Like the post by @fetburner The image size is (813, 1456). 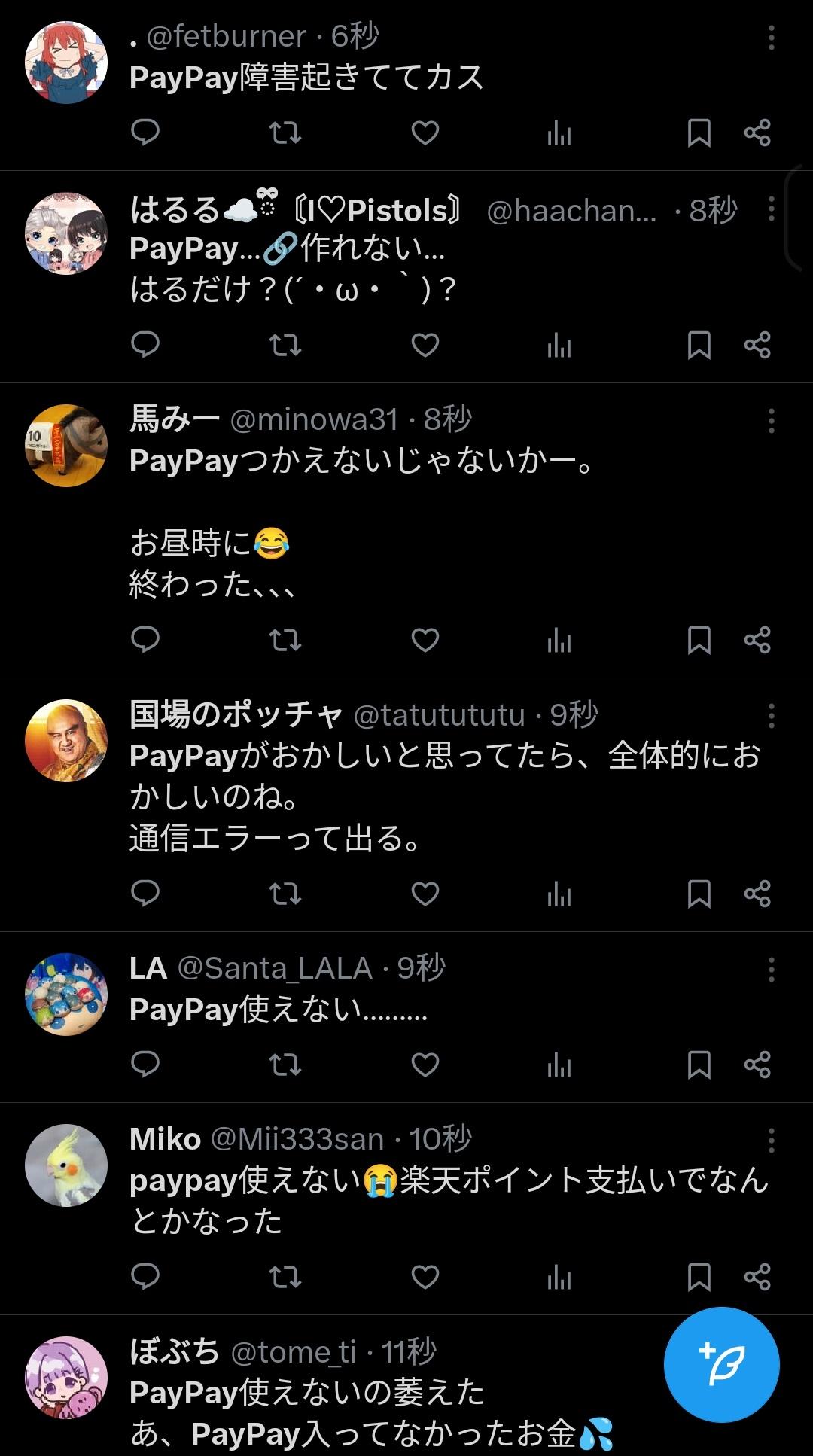pos(425,133)
